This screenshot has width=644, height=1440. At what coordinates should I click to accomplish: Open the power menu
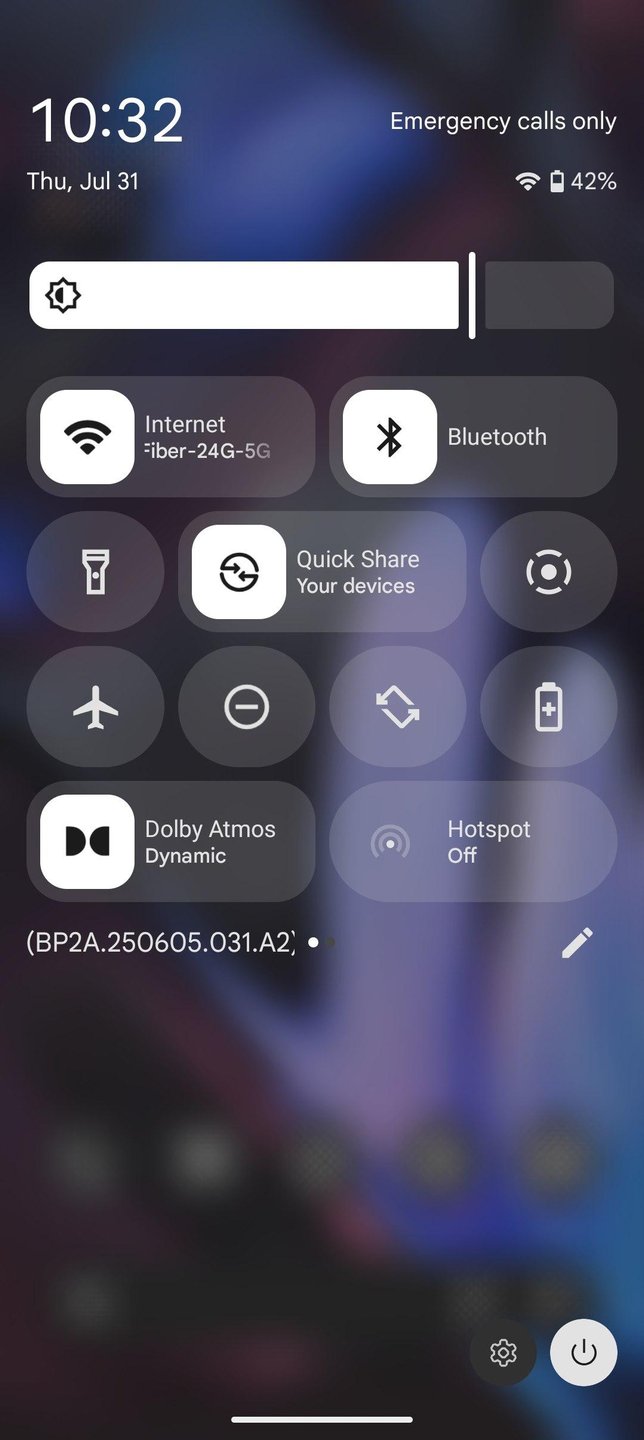pyautogui.click(x=583, y=1353)
